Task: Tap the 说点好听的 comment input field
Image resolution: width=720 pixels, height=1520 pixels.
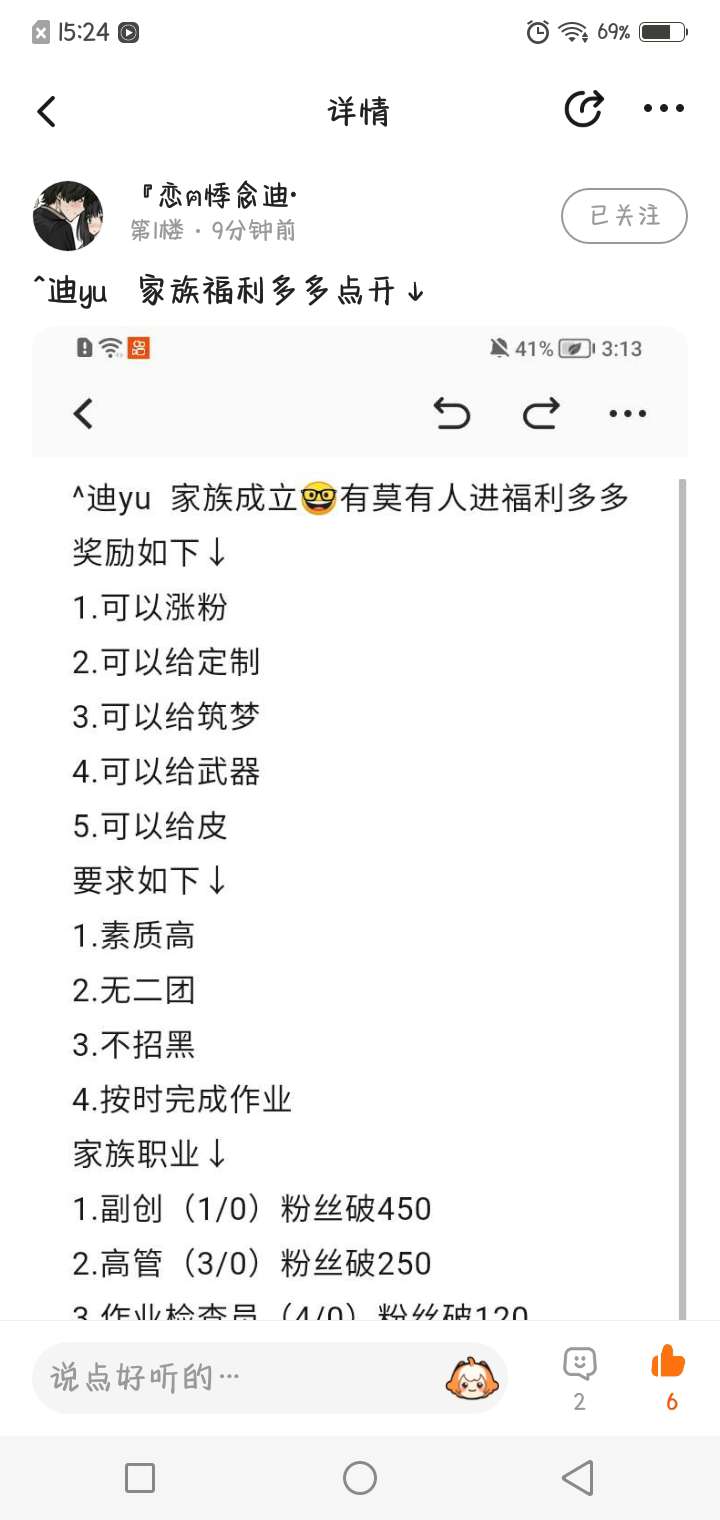Action: 240,1378
